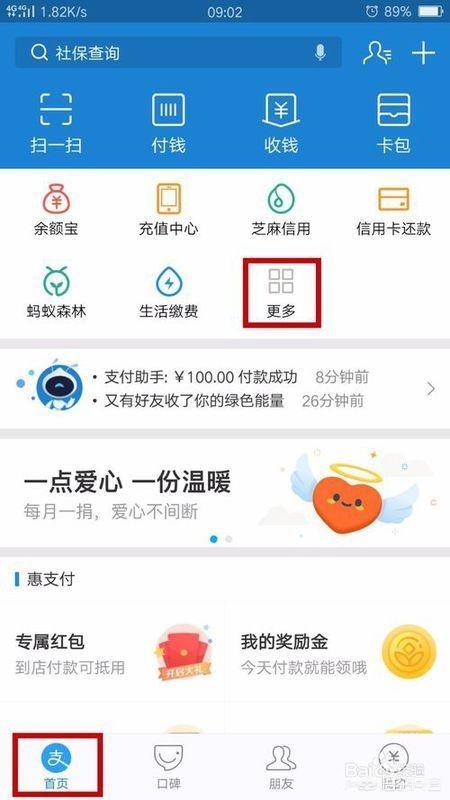
Task: Tap 更多 to see more apps
Action: (282, 293)
